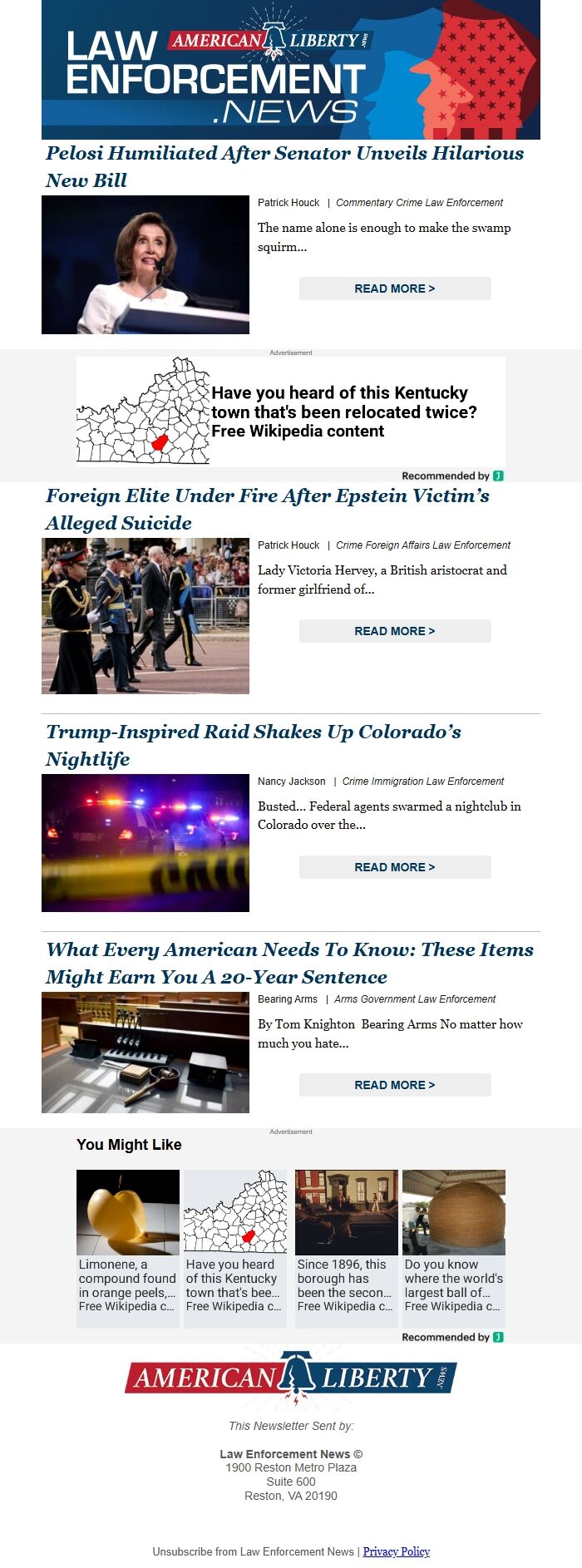Tap the police lights photo thumbnail
The image size is (582, 1568).
point(145,843)
